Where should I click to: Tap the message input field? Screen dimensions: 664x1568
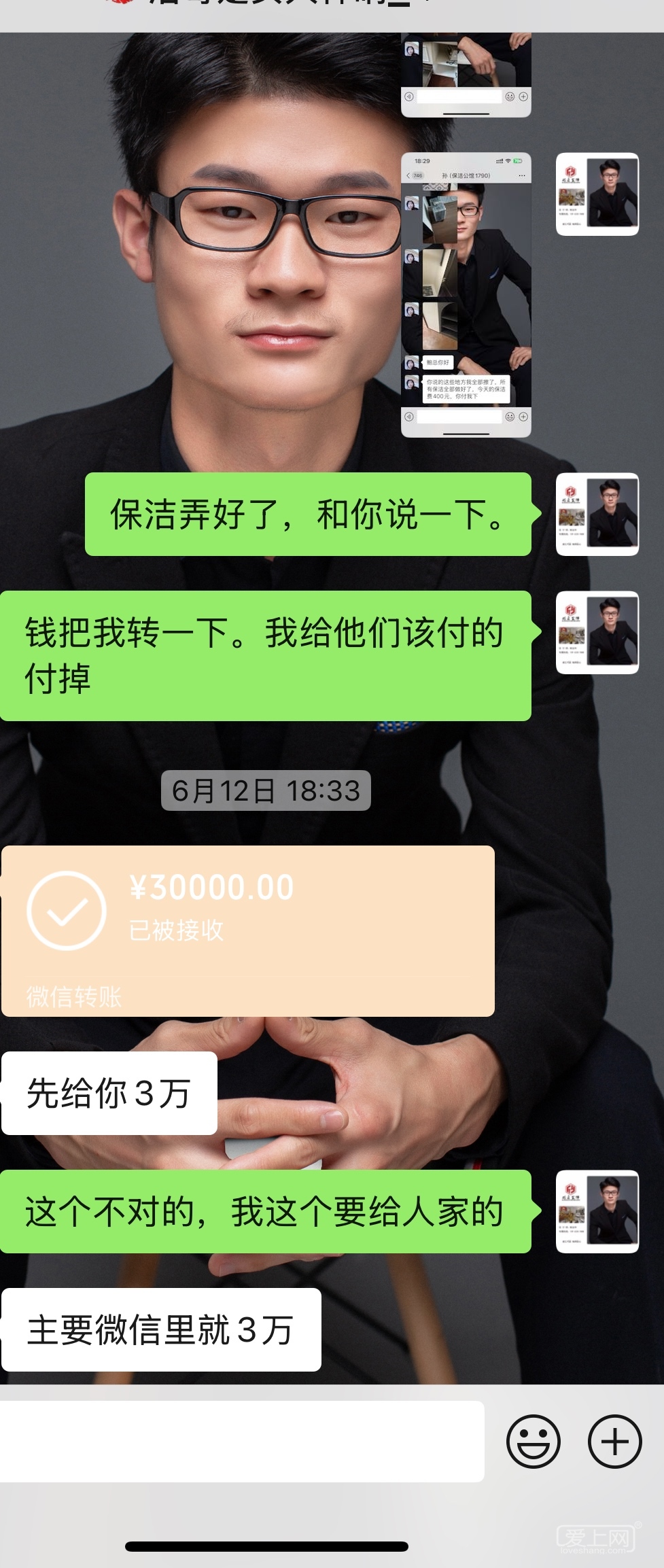click(x=241, y=1441)
